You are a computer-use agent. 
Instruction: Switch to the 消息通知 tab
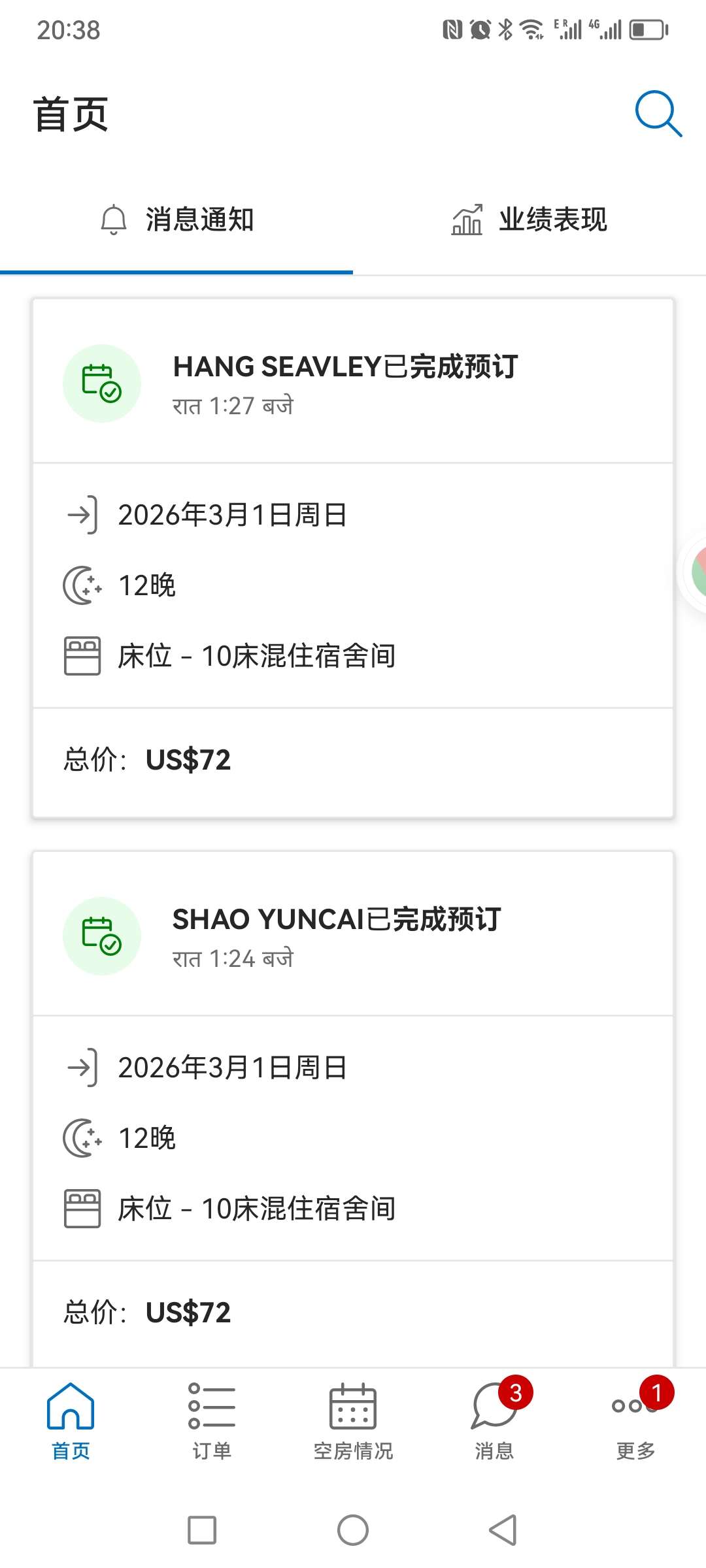tap(176, 220)
